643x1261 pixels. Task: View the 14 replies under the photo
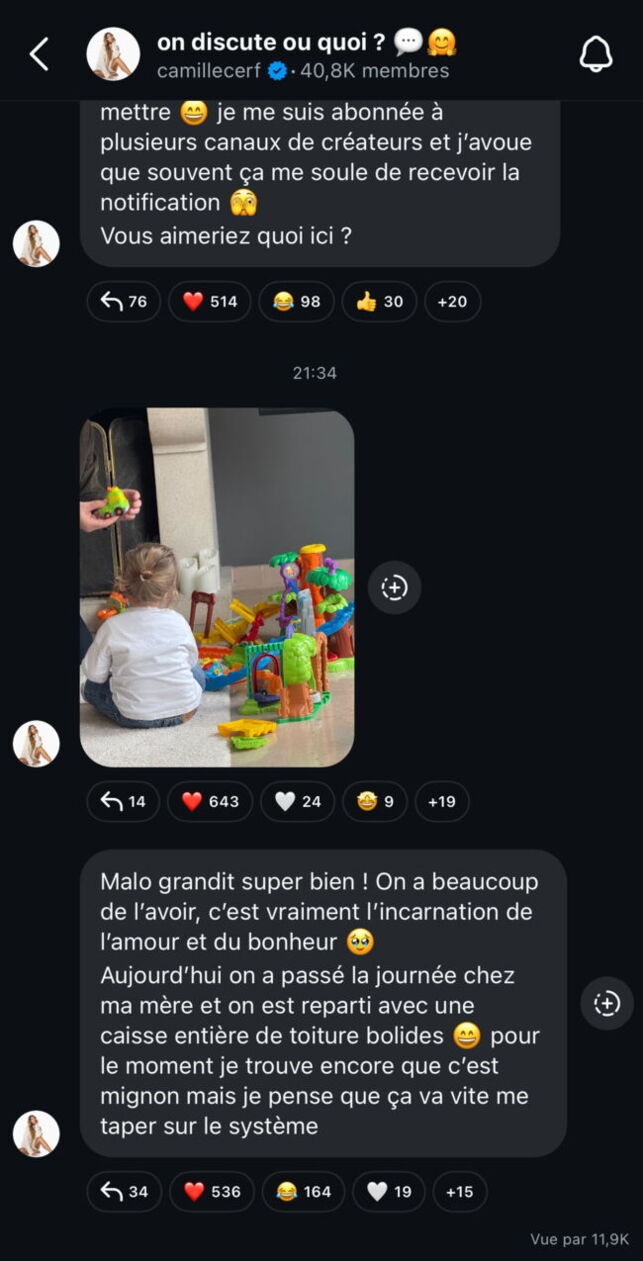123,801
